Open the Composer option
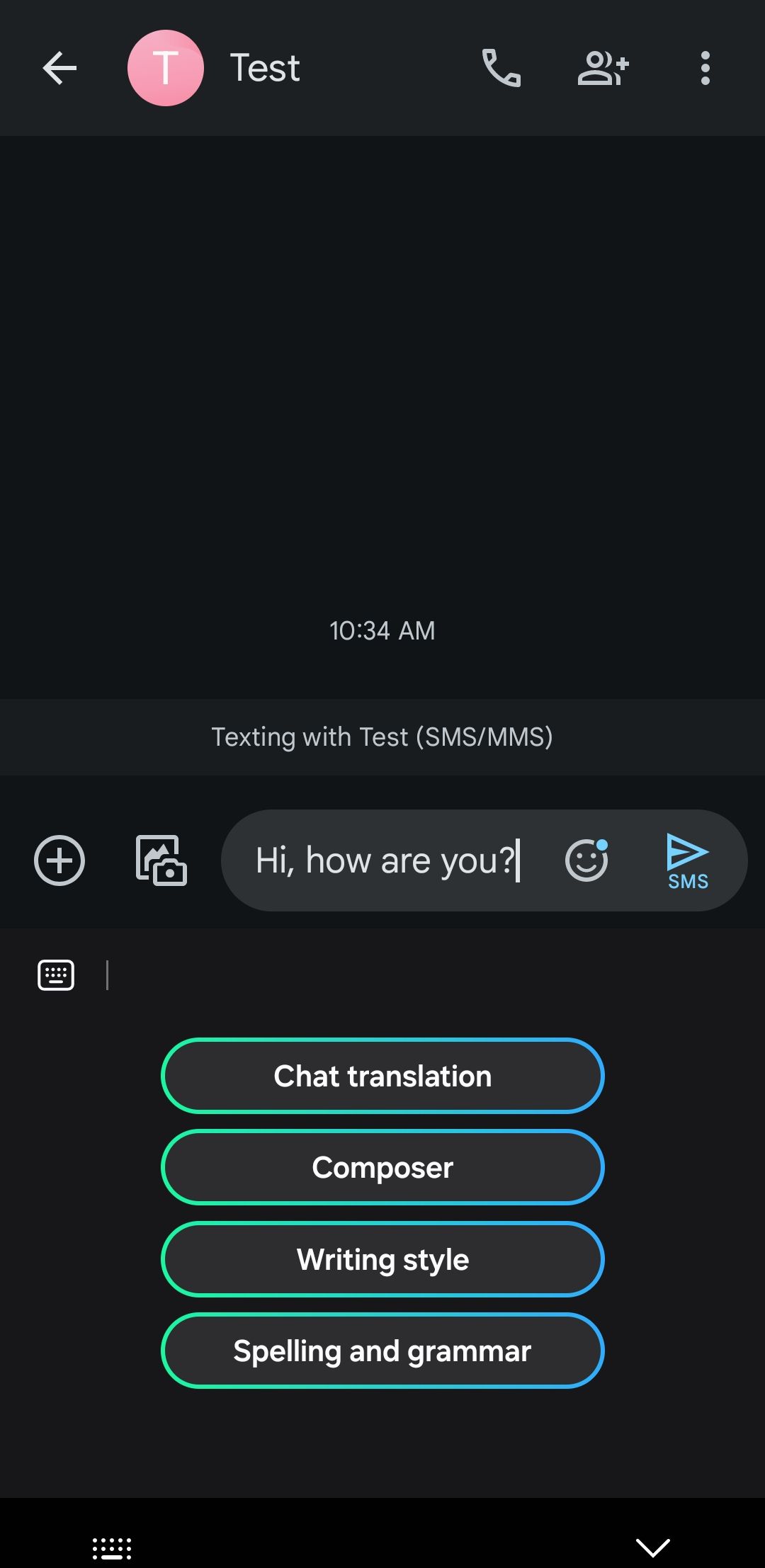 pos(382,1167)
